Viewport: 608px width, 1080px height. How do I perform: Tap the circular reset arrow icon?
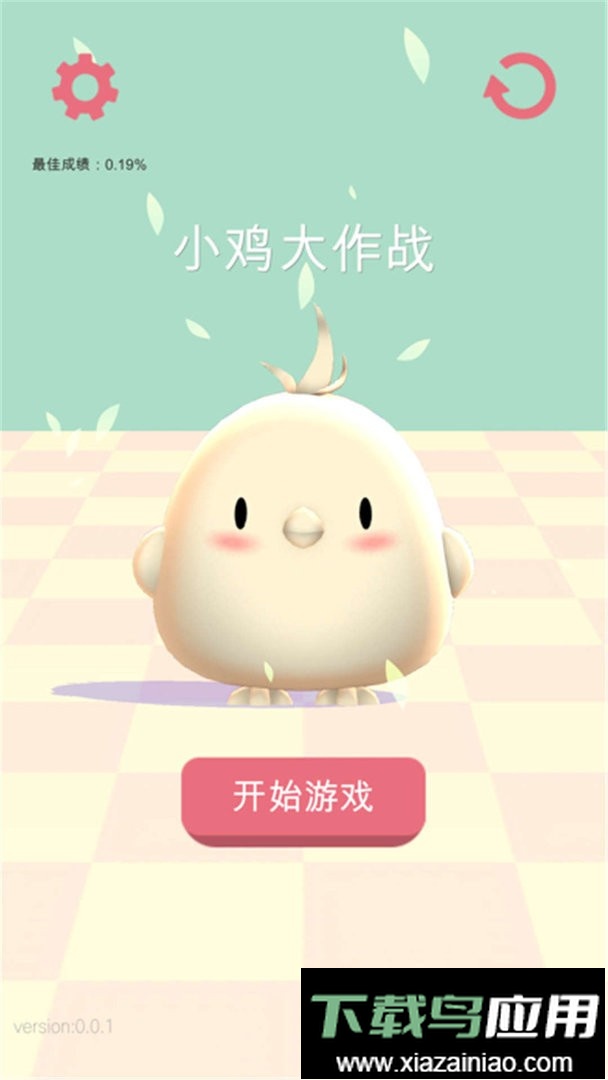coord(520,86)
